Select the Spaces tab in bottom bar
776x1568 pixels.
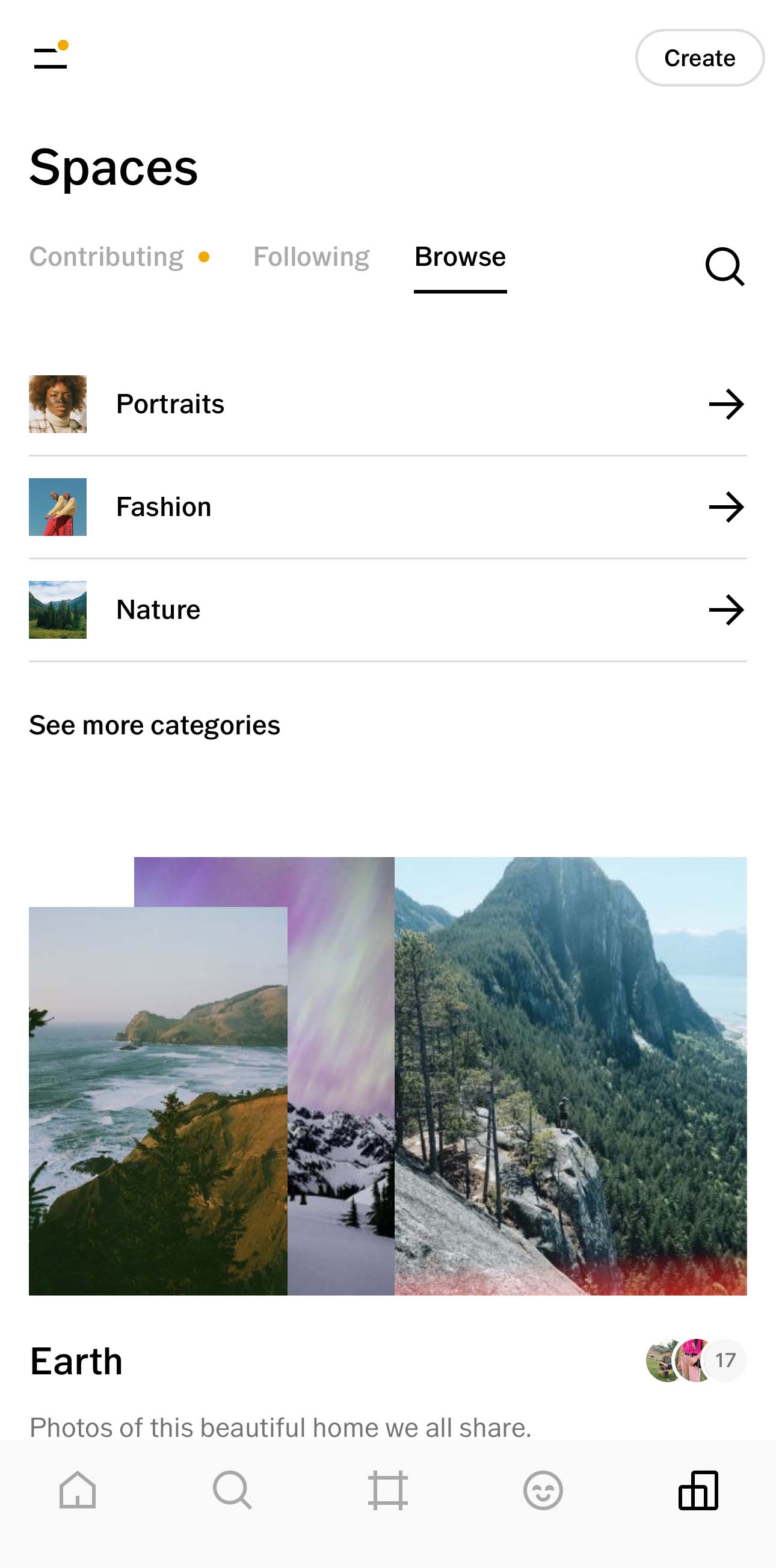(698, 1490)
